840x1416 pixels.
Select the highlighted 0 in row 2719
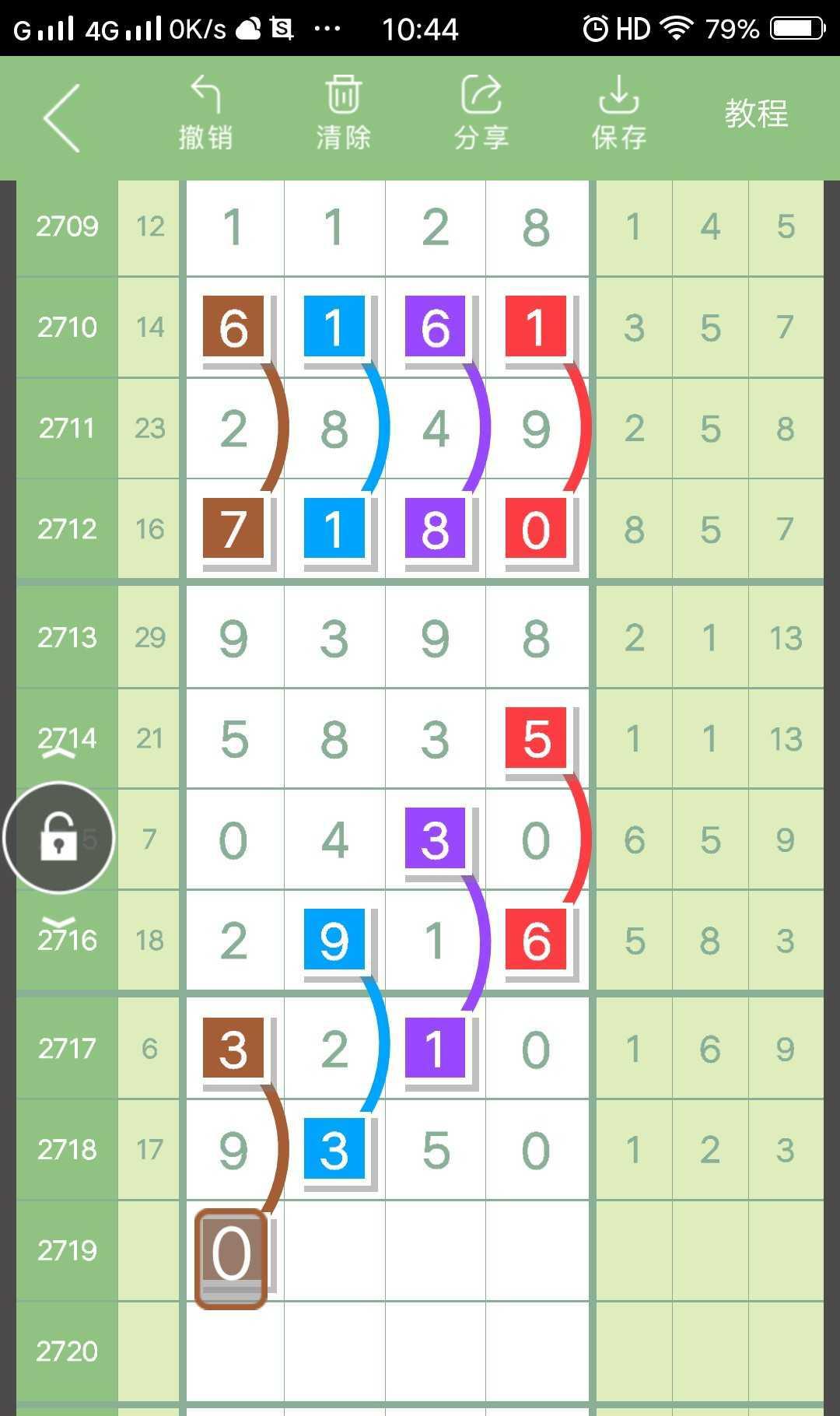(x=232, y=1253)
